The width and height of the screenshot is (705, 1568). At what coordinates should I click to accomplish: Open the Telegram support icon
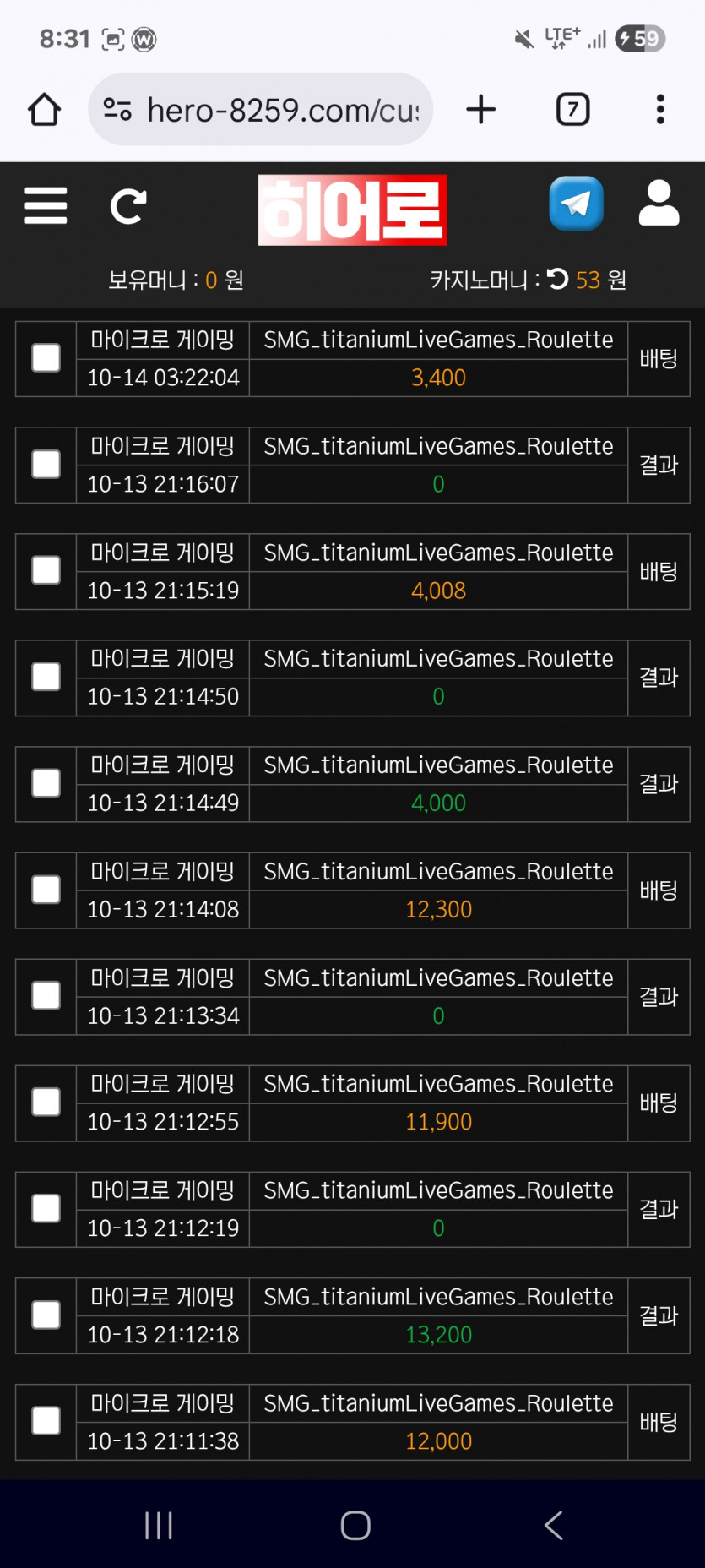point(576,204)
